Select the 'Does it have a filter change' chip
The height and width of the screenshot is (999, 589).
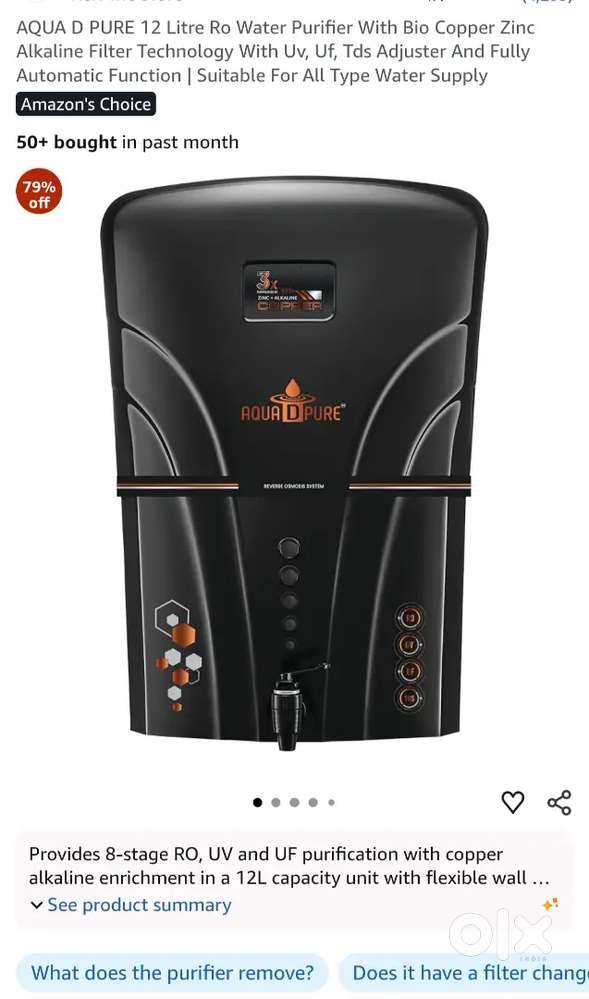464,973
